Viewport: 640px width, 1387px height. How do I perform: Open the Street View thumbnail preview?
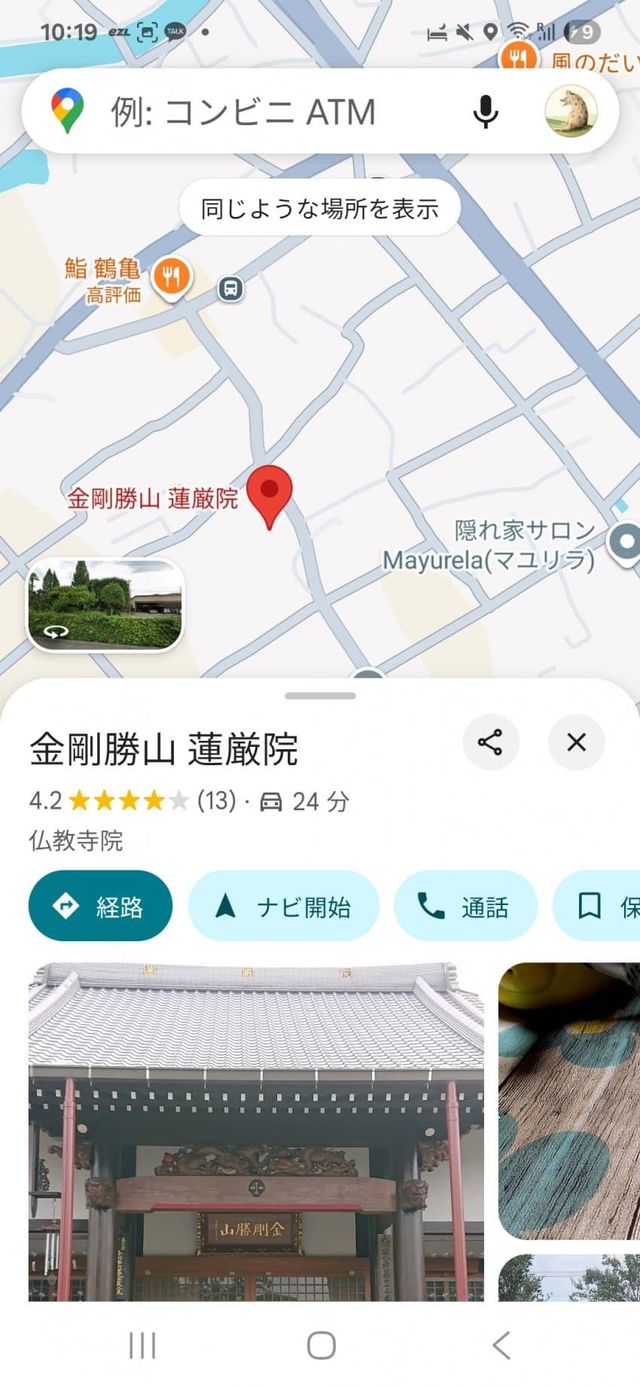(105, 604)
